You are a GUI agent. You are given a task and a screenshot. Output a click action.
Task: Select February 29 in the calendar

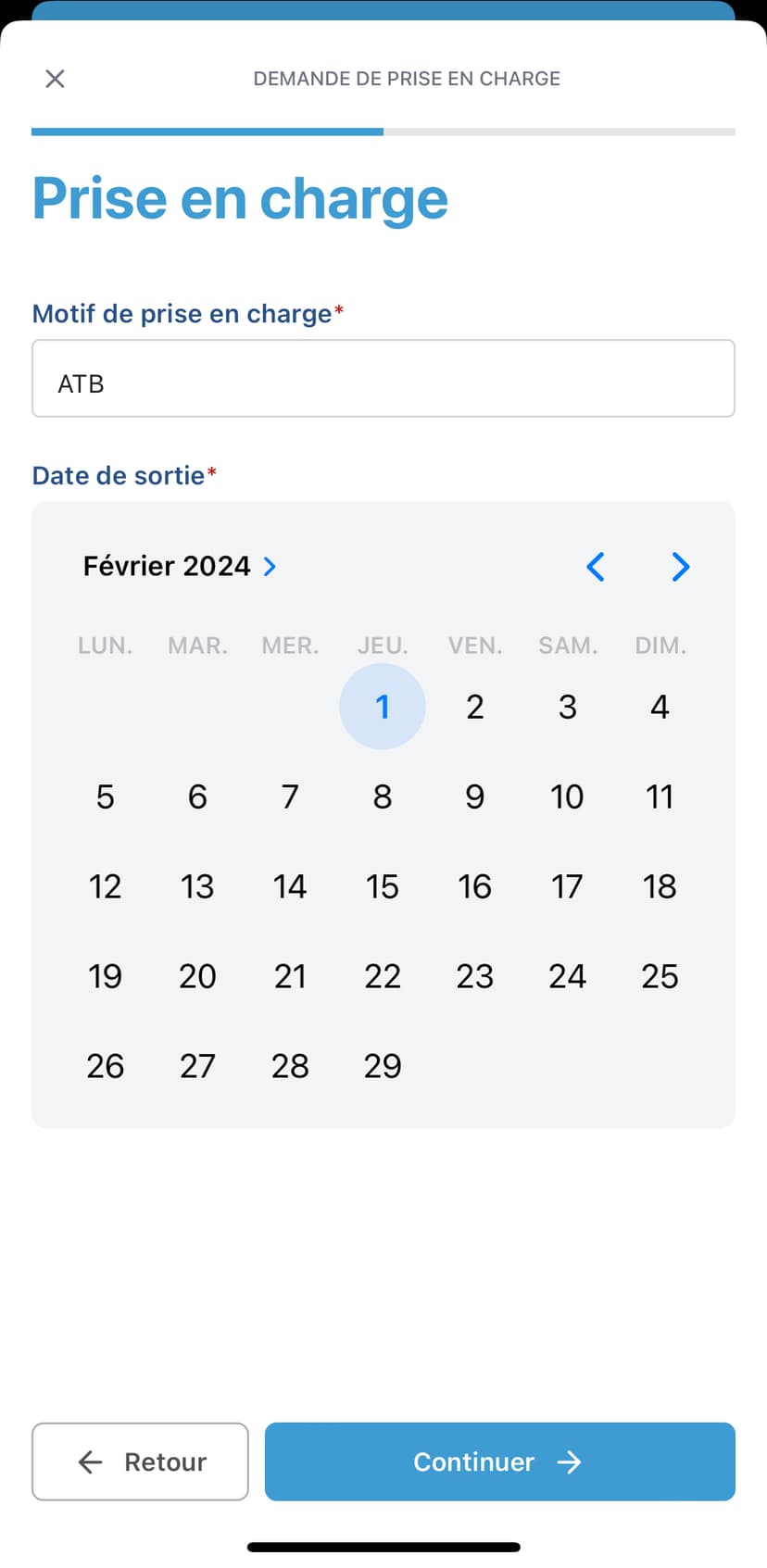point(383,1065)
